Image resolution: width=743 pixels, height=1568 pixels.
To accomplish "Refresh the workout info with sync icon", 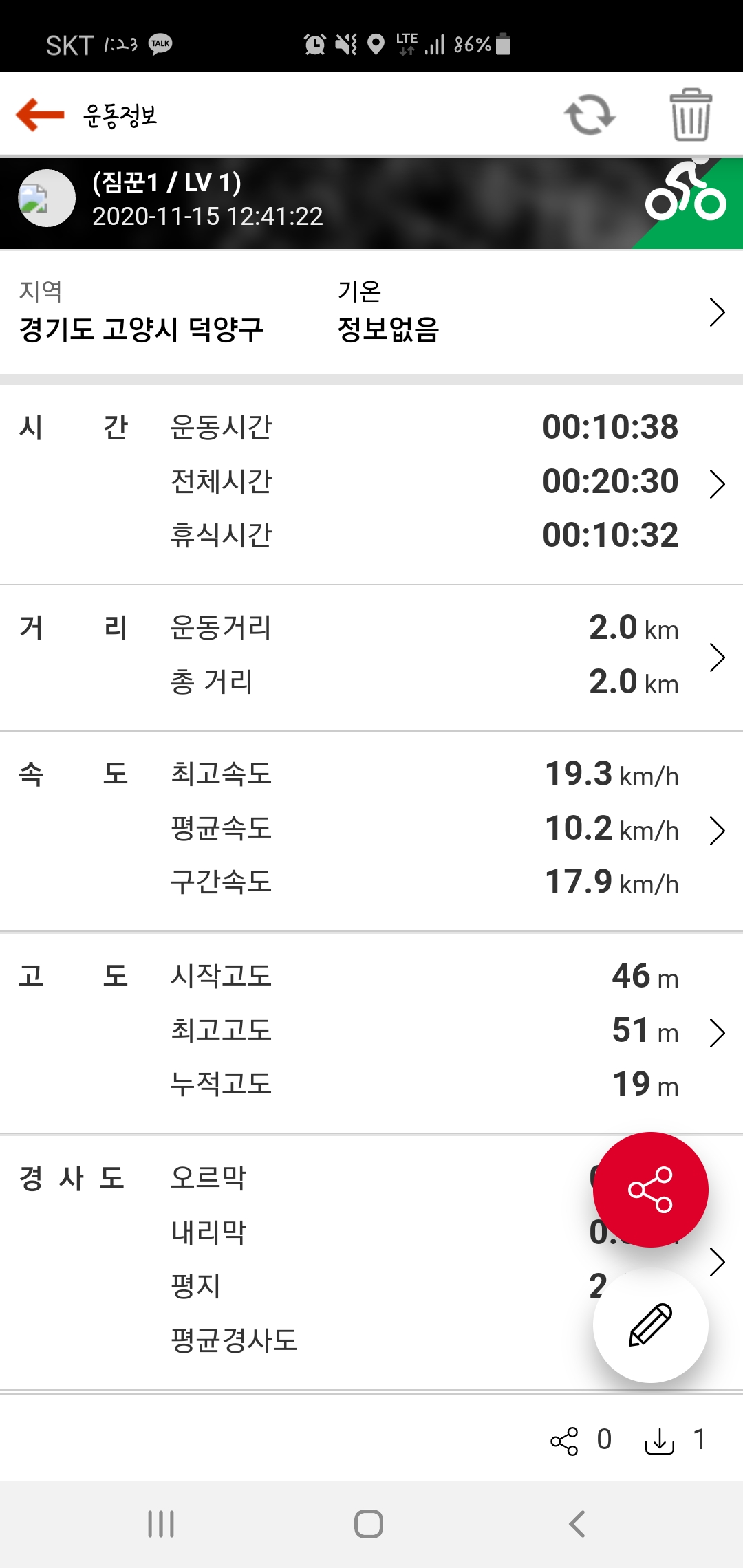I will pos(590,115).
